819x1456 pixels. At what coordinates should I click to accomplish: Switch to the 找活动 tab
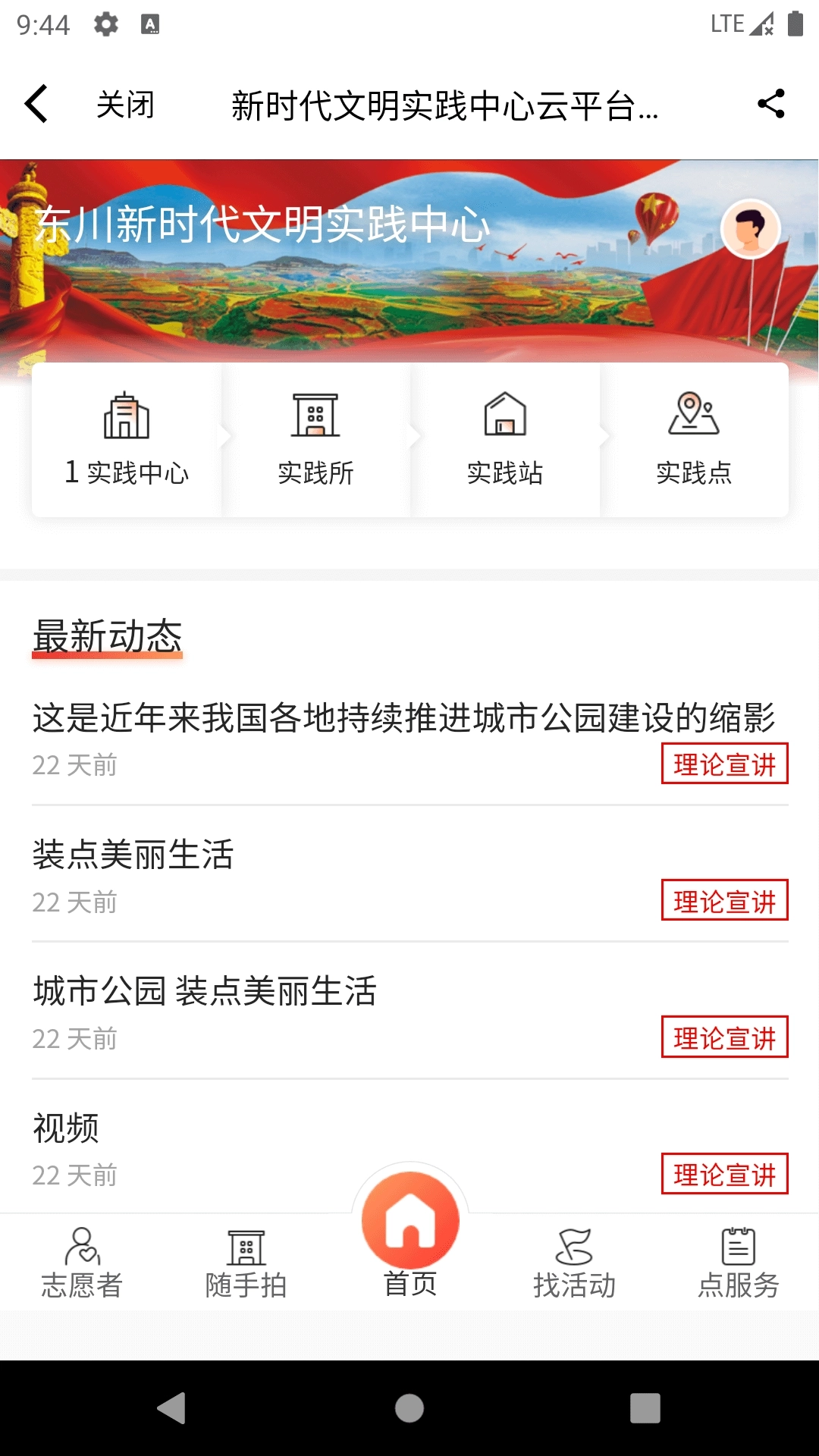pyautogui.click(x=573, y=1280)
